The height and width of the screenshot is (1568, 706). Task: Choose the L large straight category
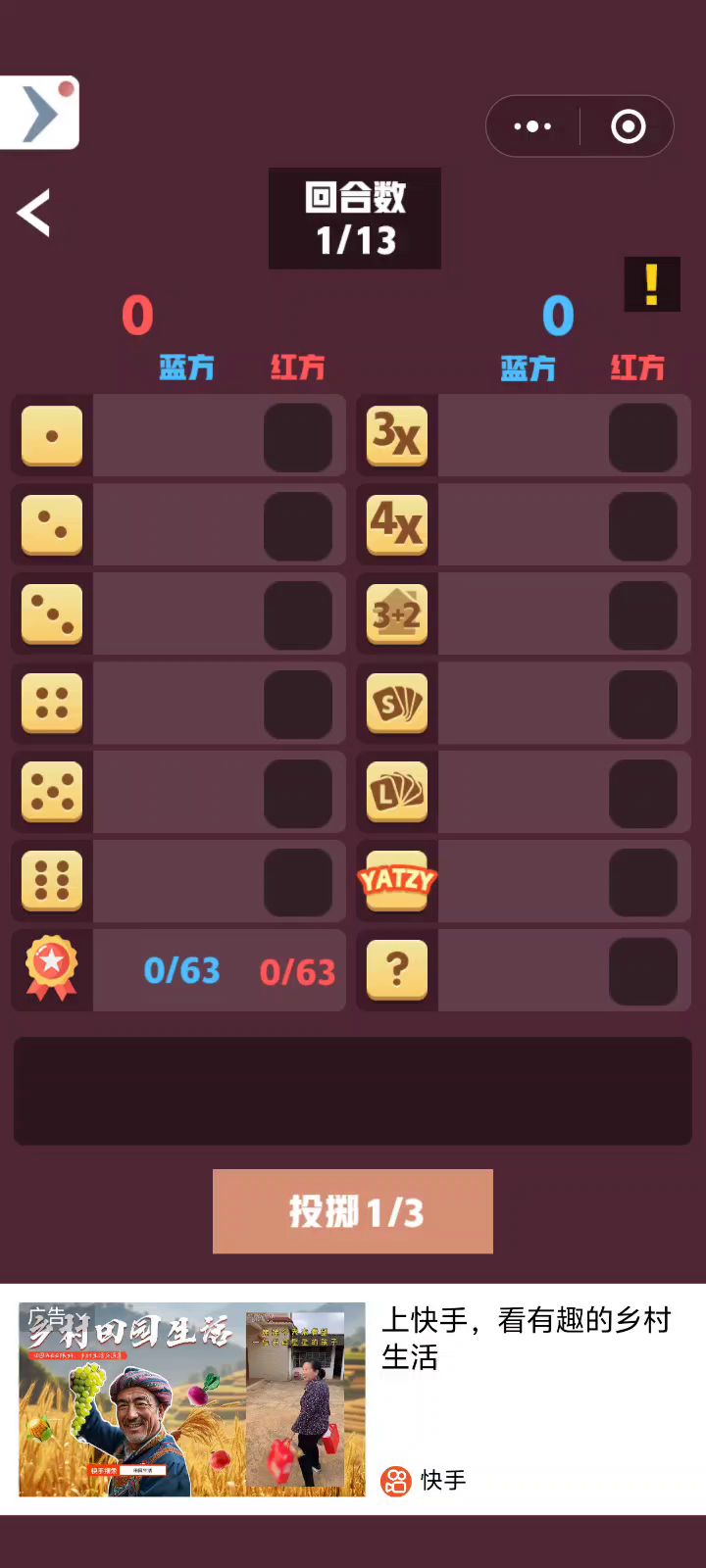pyautogui.click(x=397, y=792)
